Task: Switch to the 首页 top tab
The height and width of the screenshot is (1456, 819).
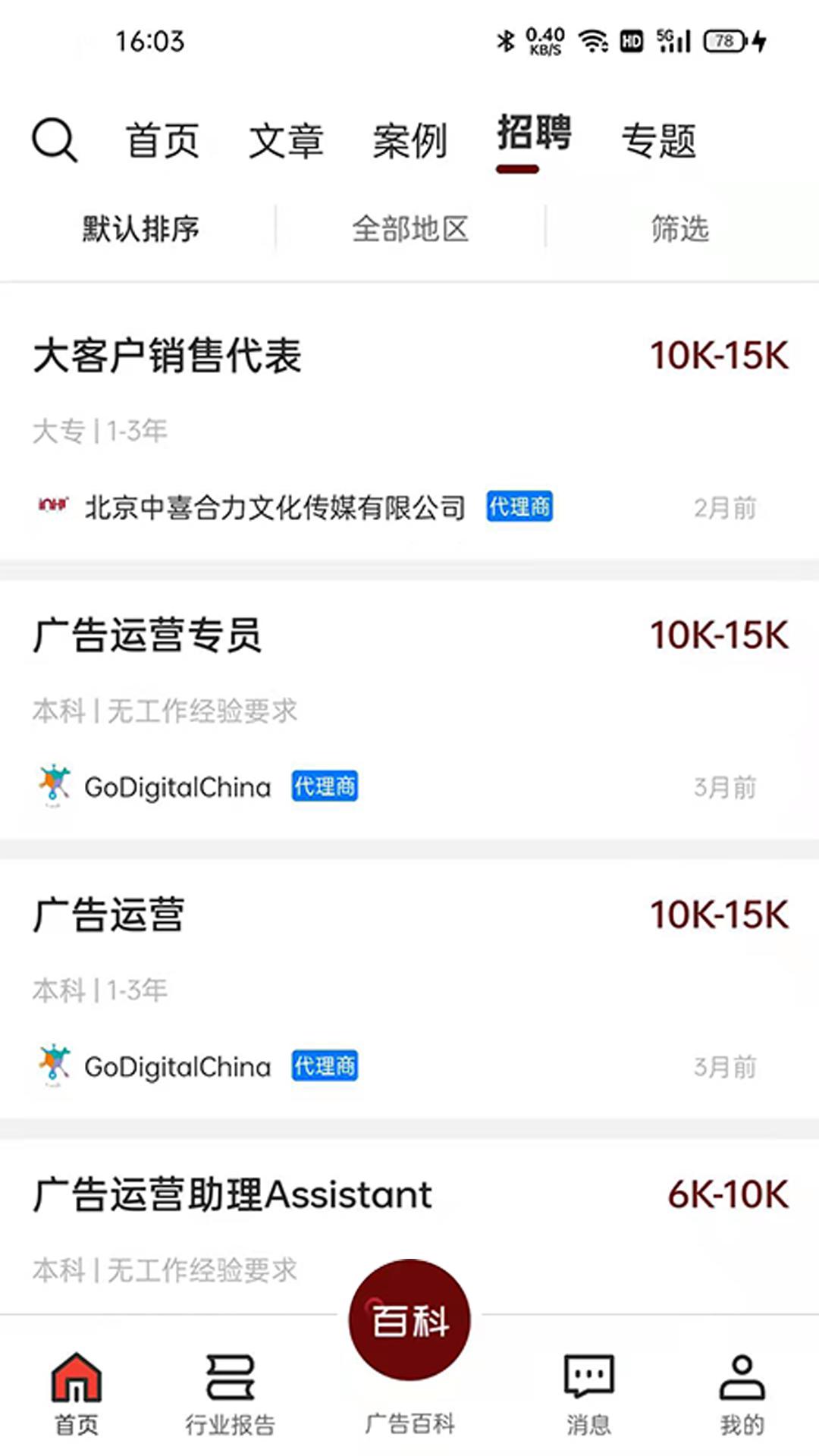Action: [x=162, y=141]
